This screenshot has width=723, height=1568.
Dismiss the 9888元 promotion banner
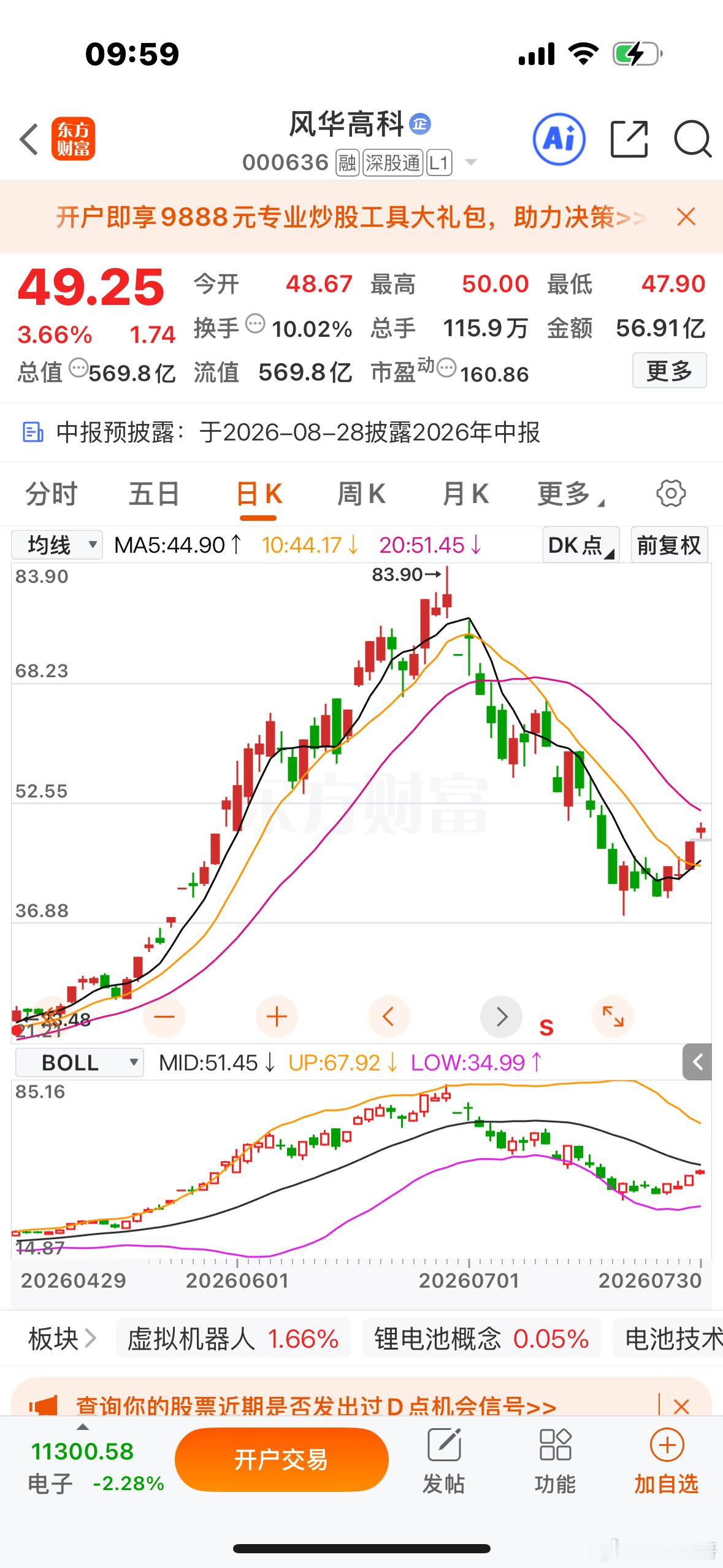(686, 217)
